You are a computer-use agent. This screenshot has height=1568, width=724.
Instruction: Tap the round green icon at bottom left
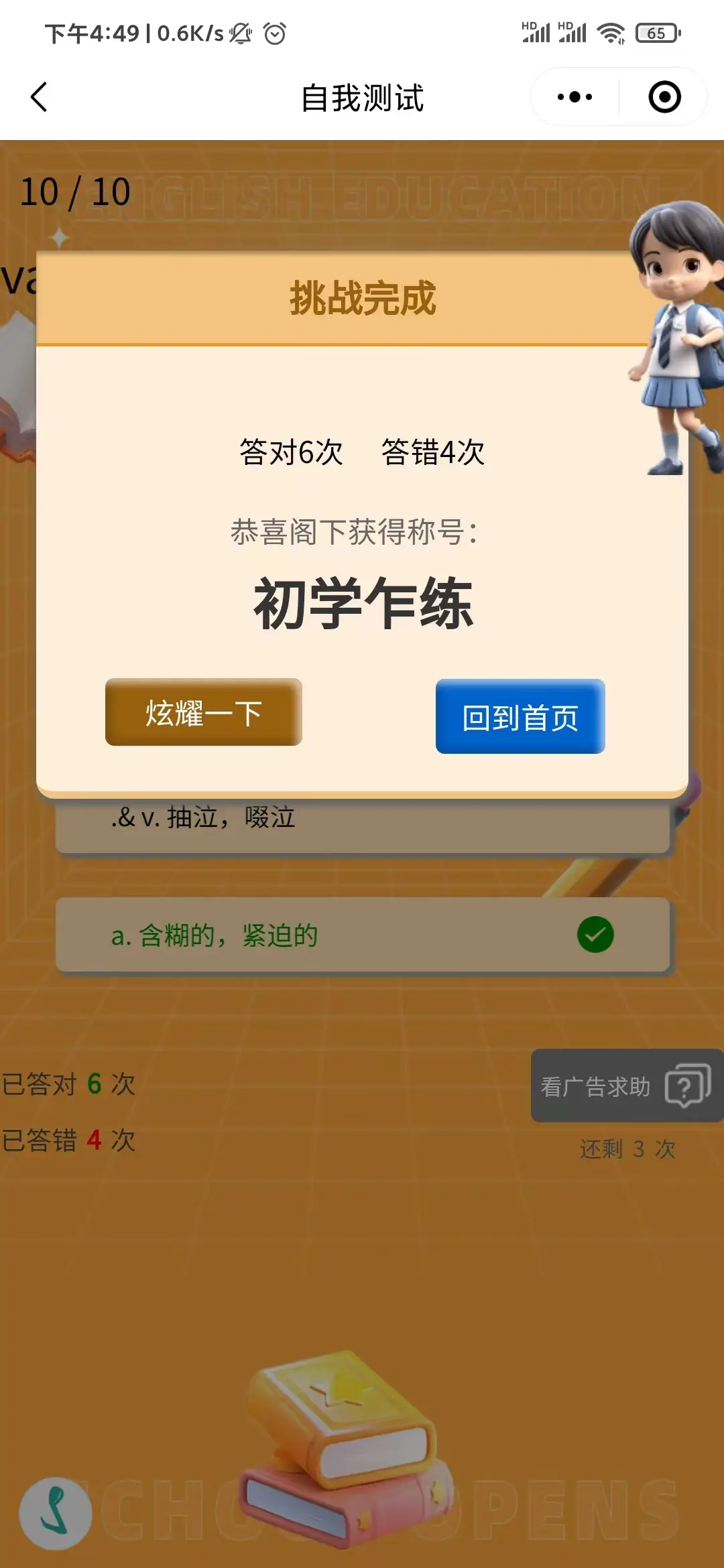pos(55,1513)
